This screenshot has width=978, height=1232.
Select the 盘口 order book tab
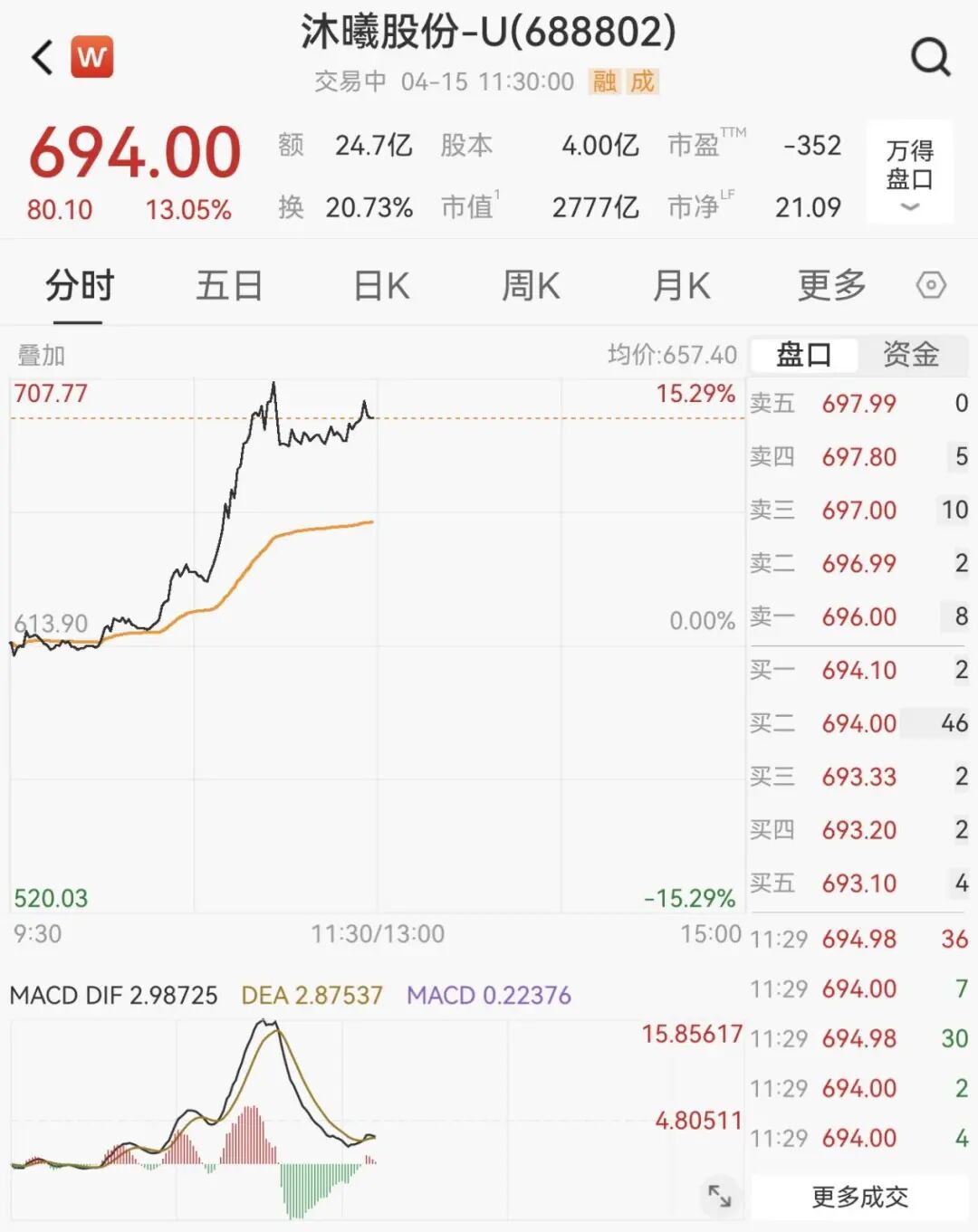[x=804, y=354]
